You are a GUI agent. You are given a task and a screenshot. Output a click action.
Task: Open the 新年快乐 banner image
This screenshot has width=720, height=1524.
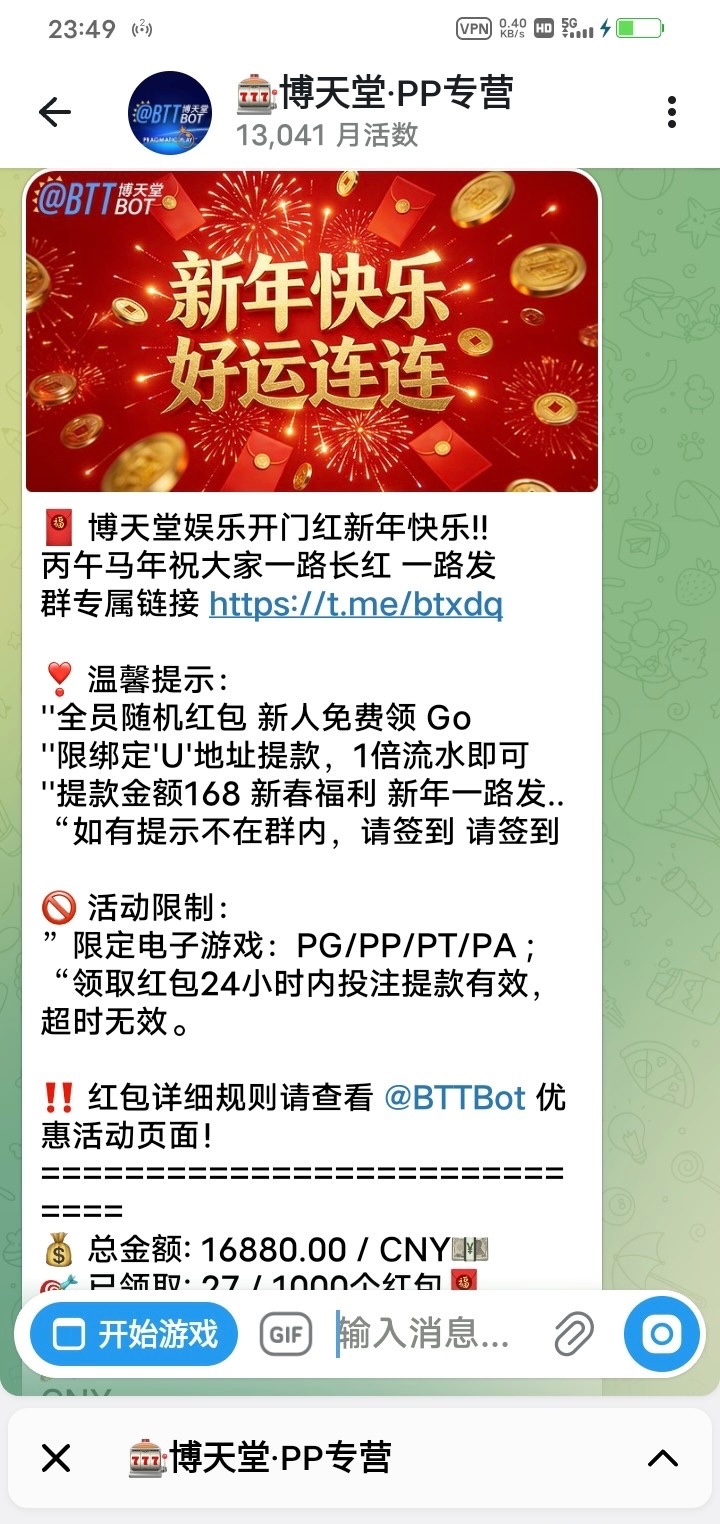click(x=312, y=332)
